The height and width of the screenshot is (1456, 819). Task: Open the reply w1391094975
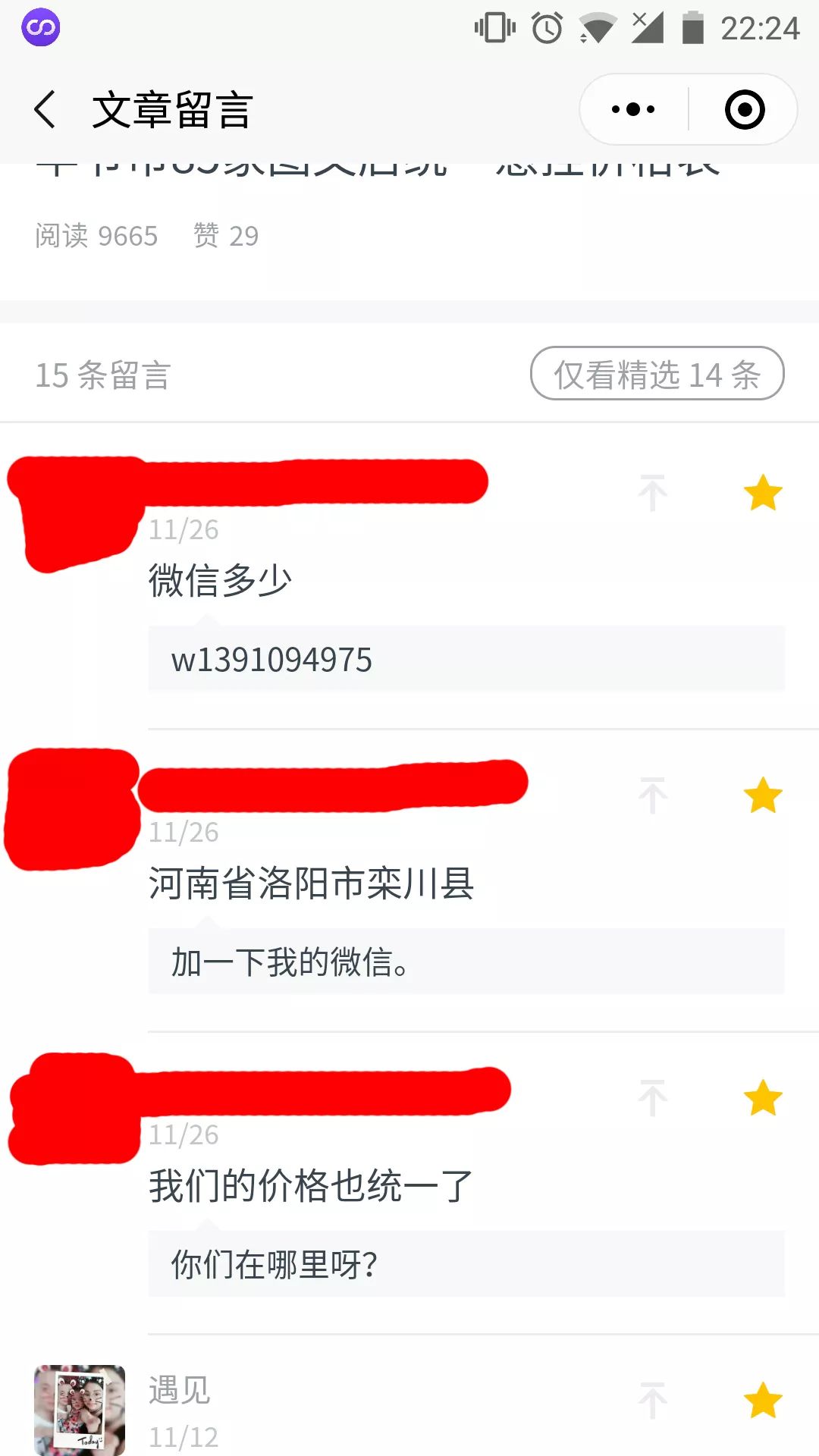tap(466, 659)
